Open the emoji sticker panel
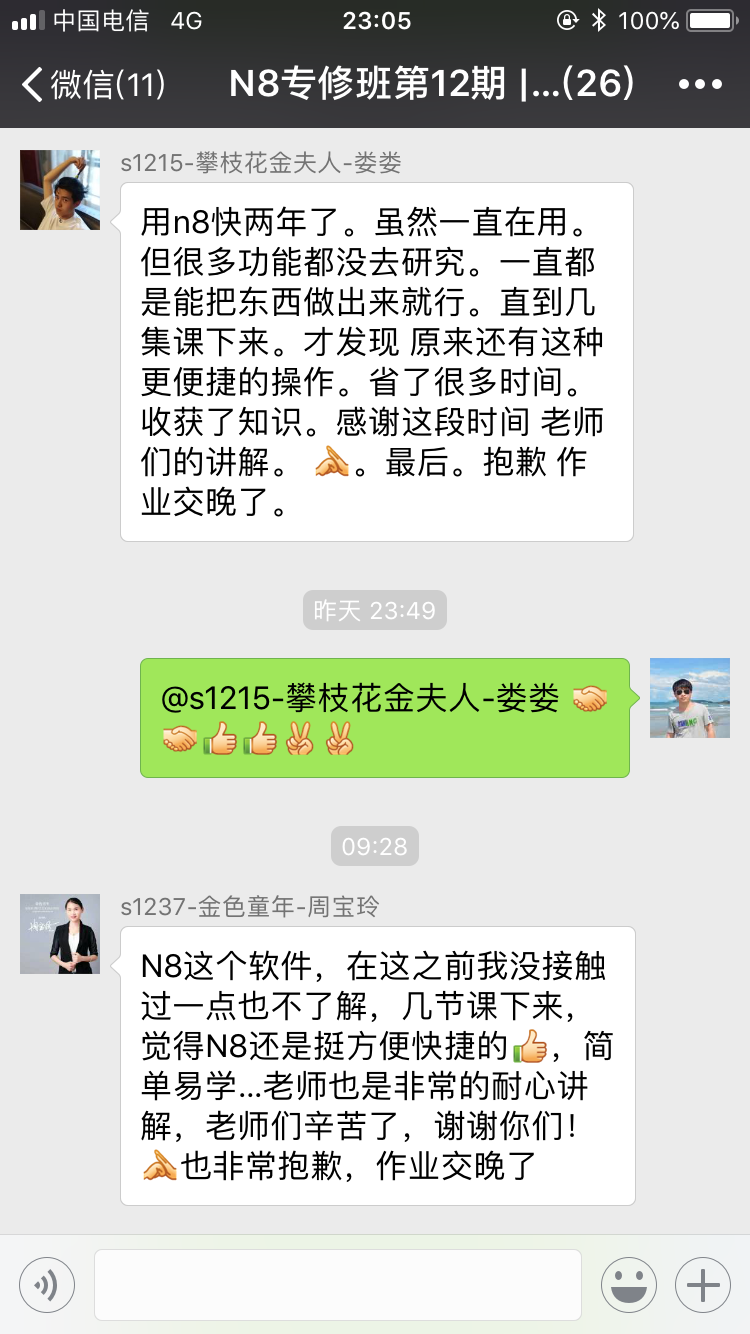 tap(629, 1285)
